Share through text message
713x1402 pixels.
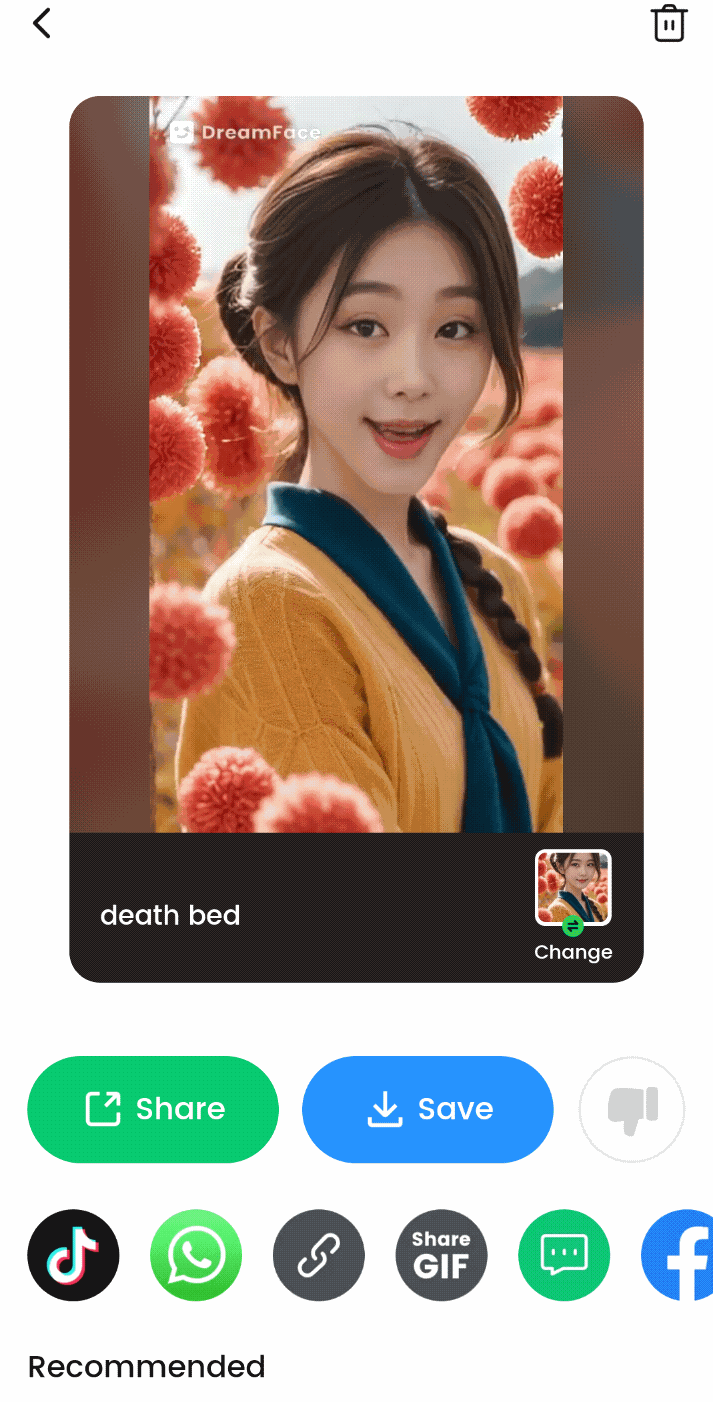coord(564,1255)
